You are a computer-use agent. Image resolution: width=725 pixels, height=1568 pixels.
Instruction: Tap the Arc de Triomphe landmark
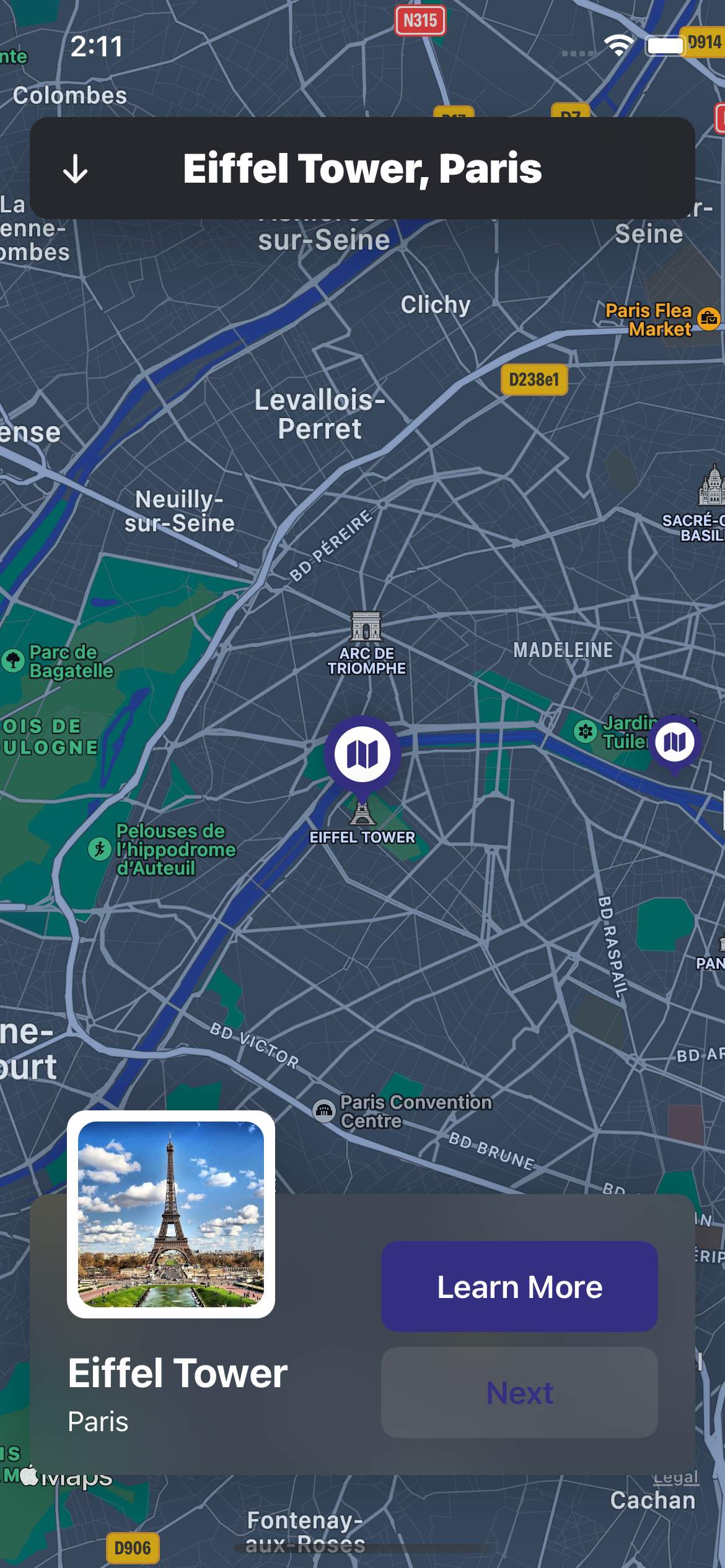366,627
